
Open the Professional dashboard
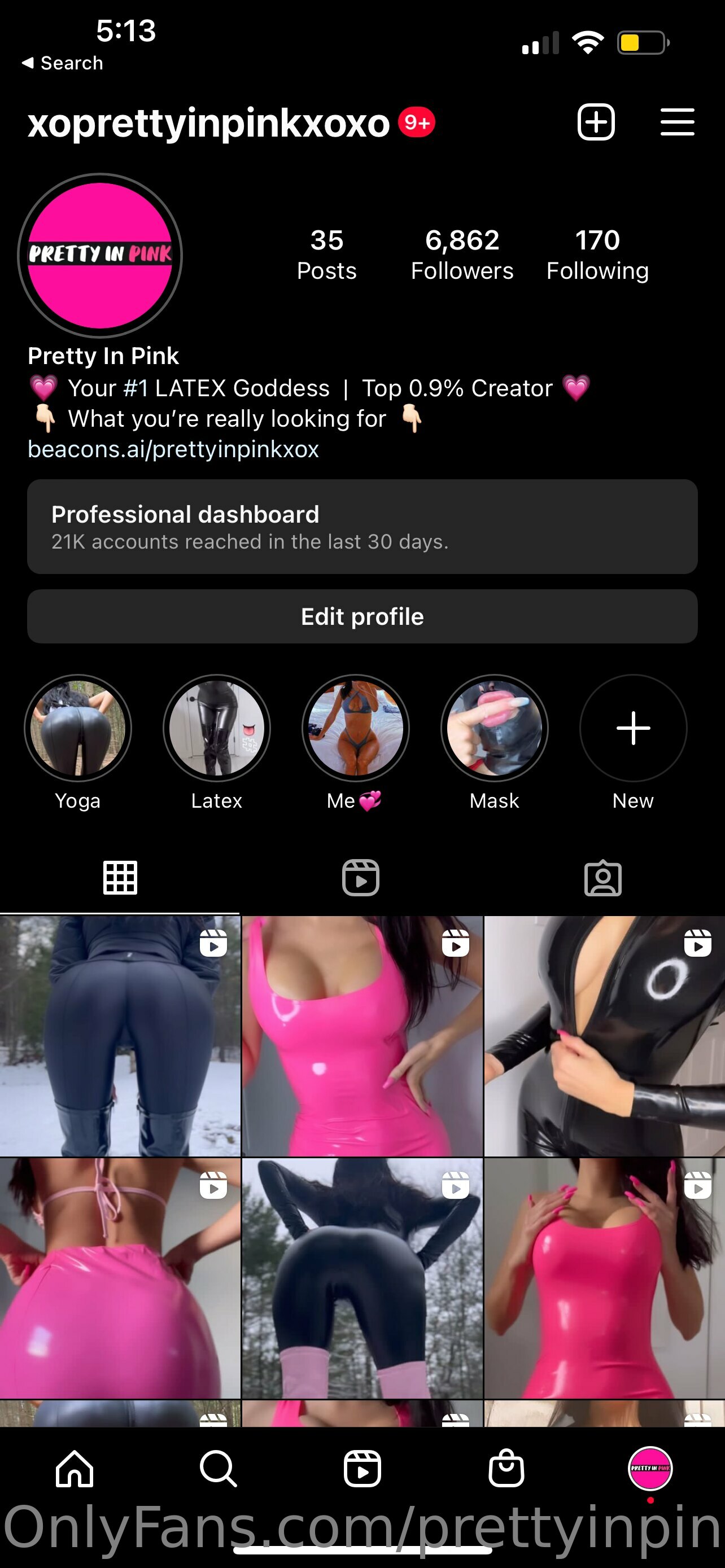pos(362,527)
